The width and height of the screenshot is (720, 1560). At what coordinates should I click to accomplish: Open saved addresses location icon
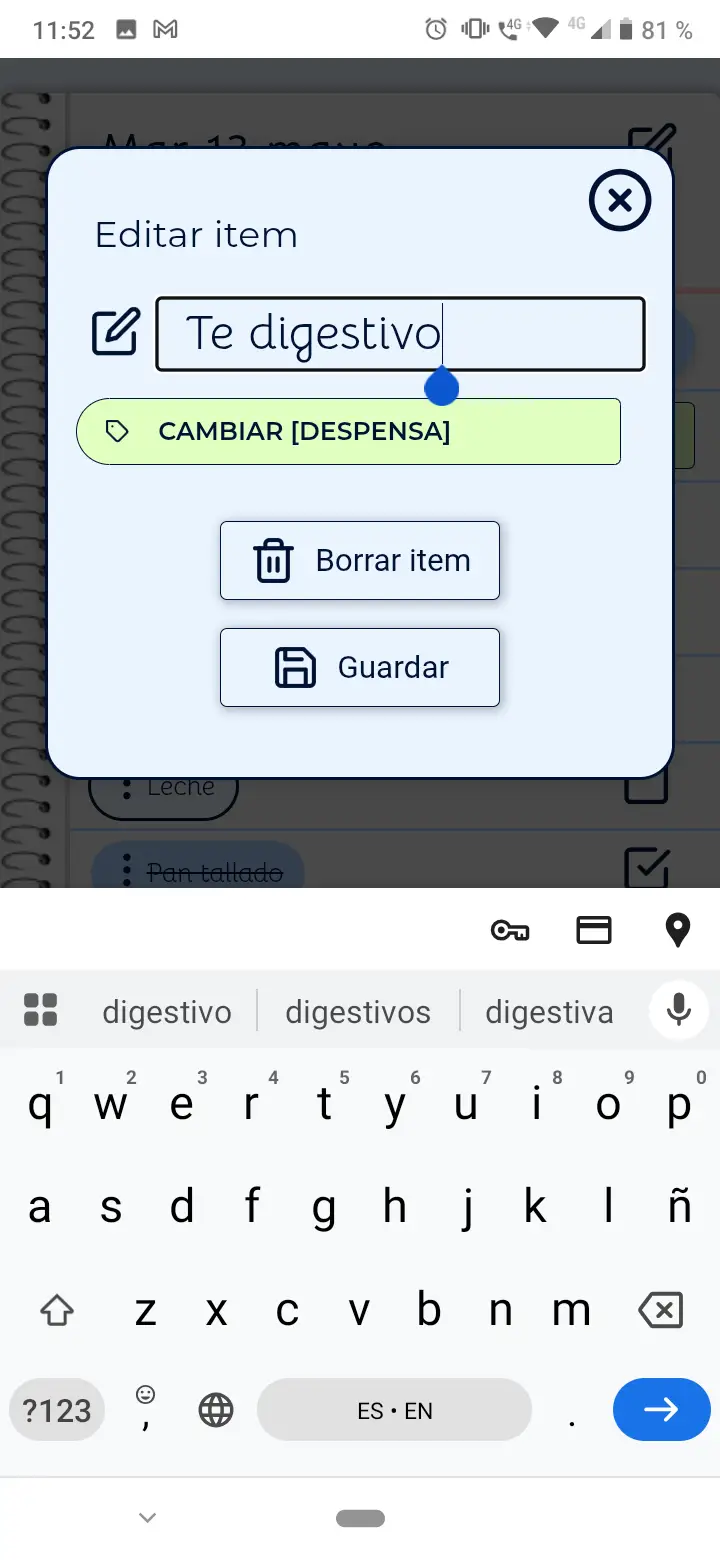[x=678, y=931]
